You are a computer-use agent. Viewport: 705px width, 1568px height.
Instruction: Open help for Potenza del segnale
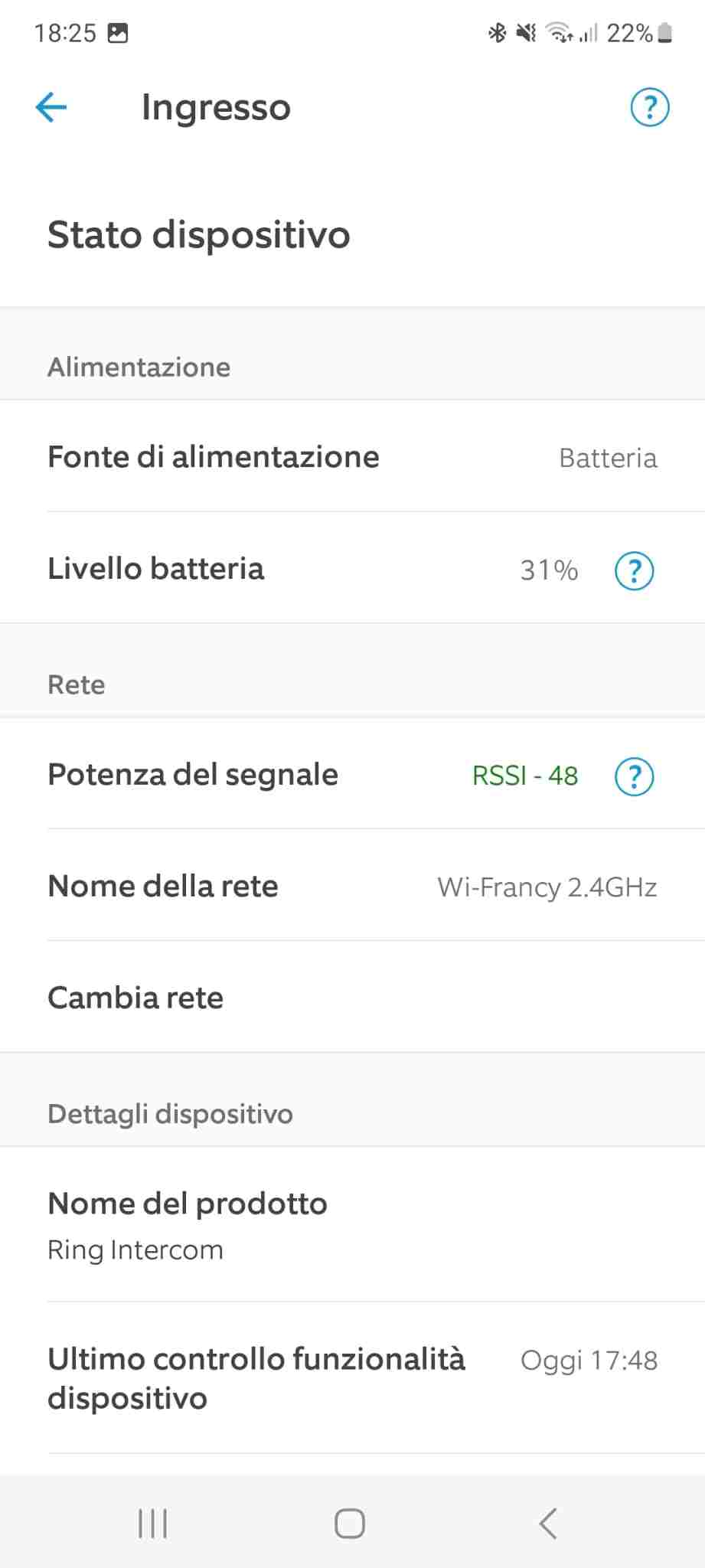click(634, 776)
